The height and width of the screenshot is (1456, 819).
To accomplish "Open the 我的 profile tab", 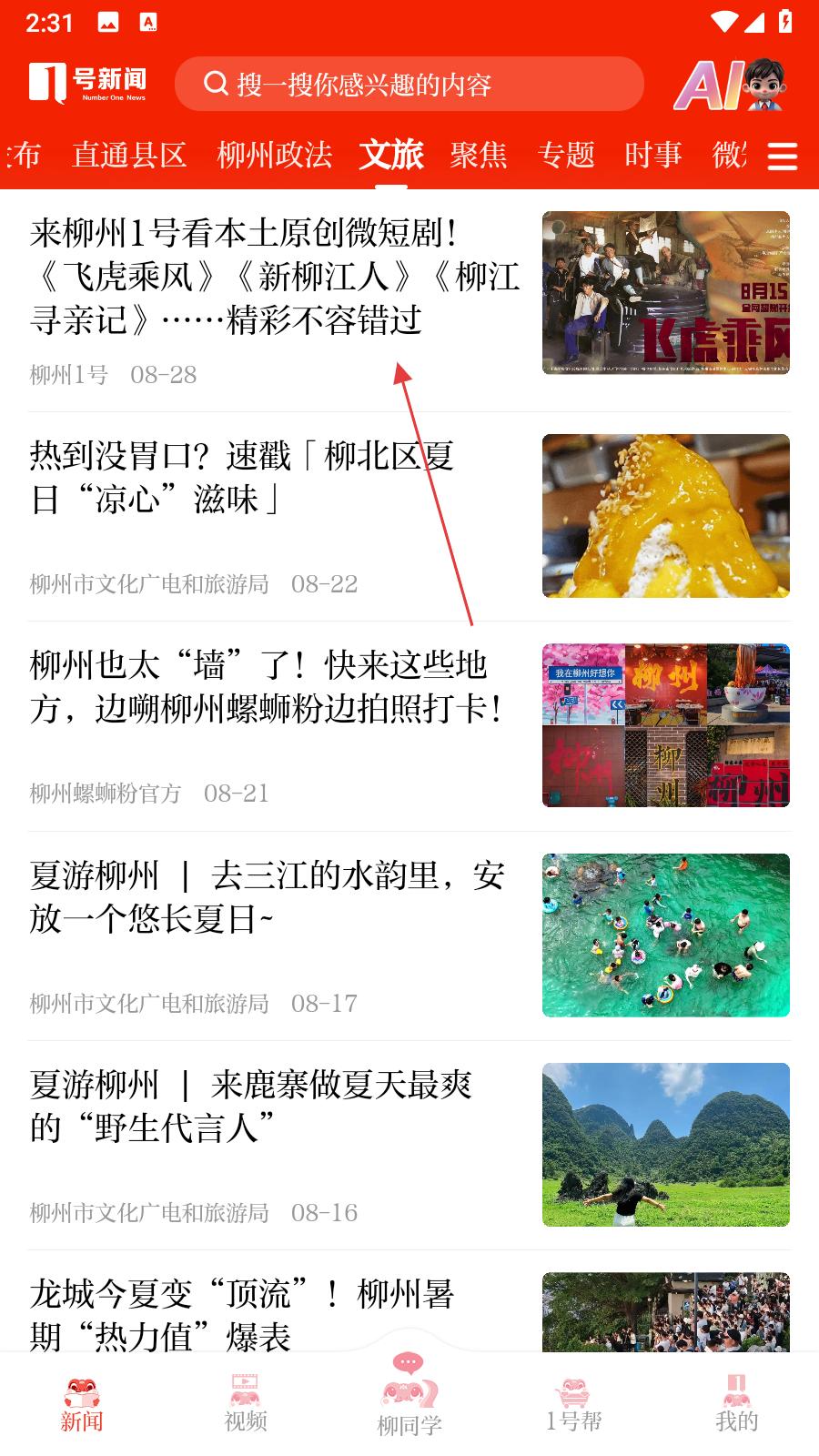I will pos(737,1403).
